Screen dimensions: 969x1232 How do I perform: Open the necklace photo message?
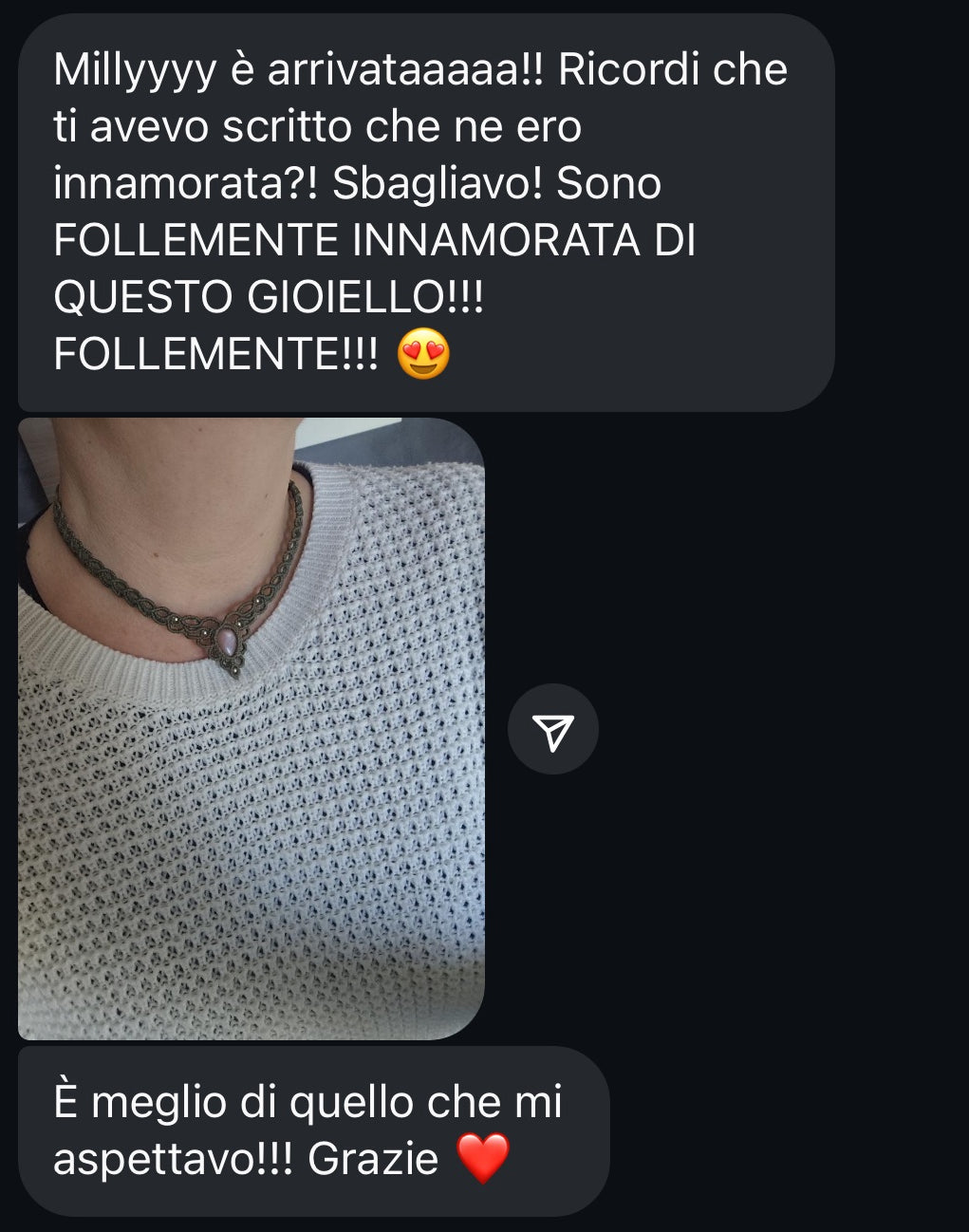pos(252,728)
